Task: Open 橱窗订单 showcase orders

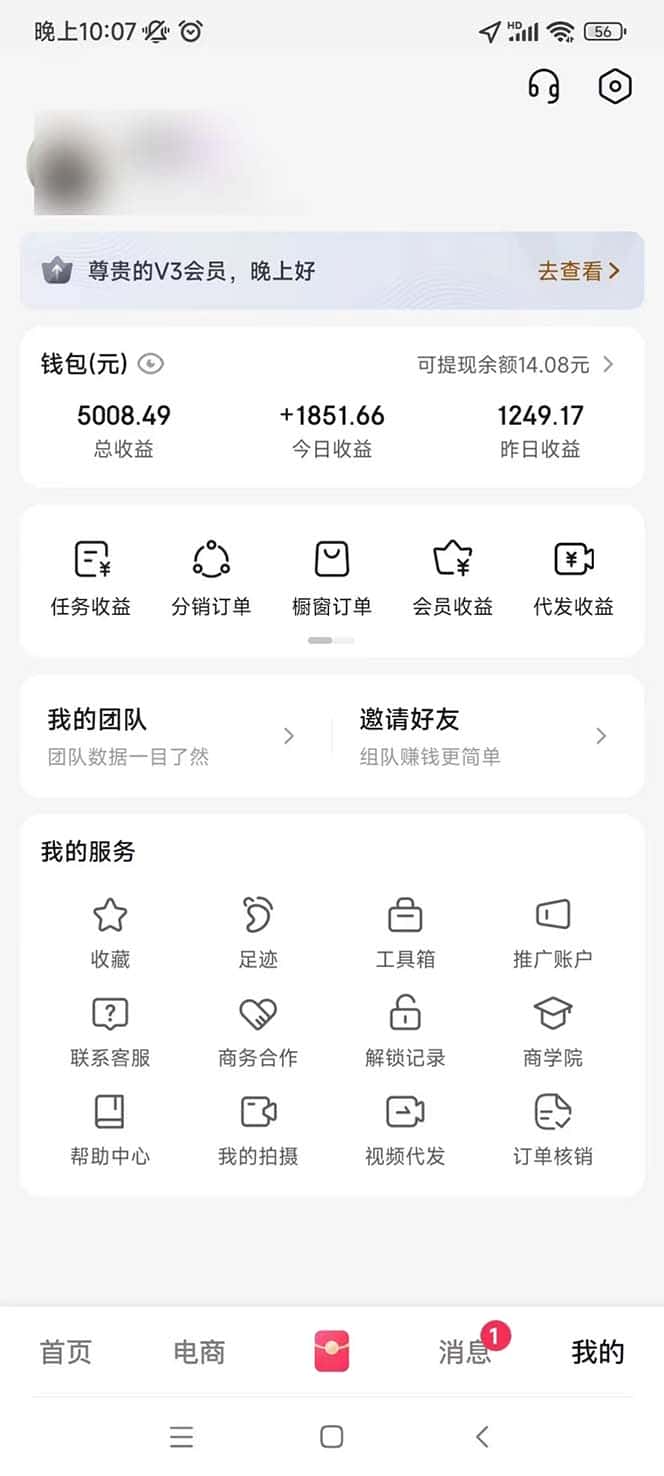Action: tap(332, 578)
